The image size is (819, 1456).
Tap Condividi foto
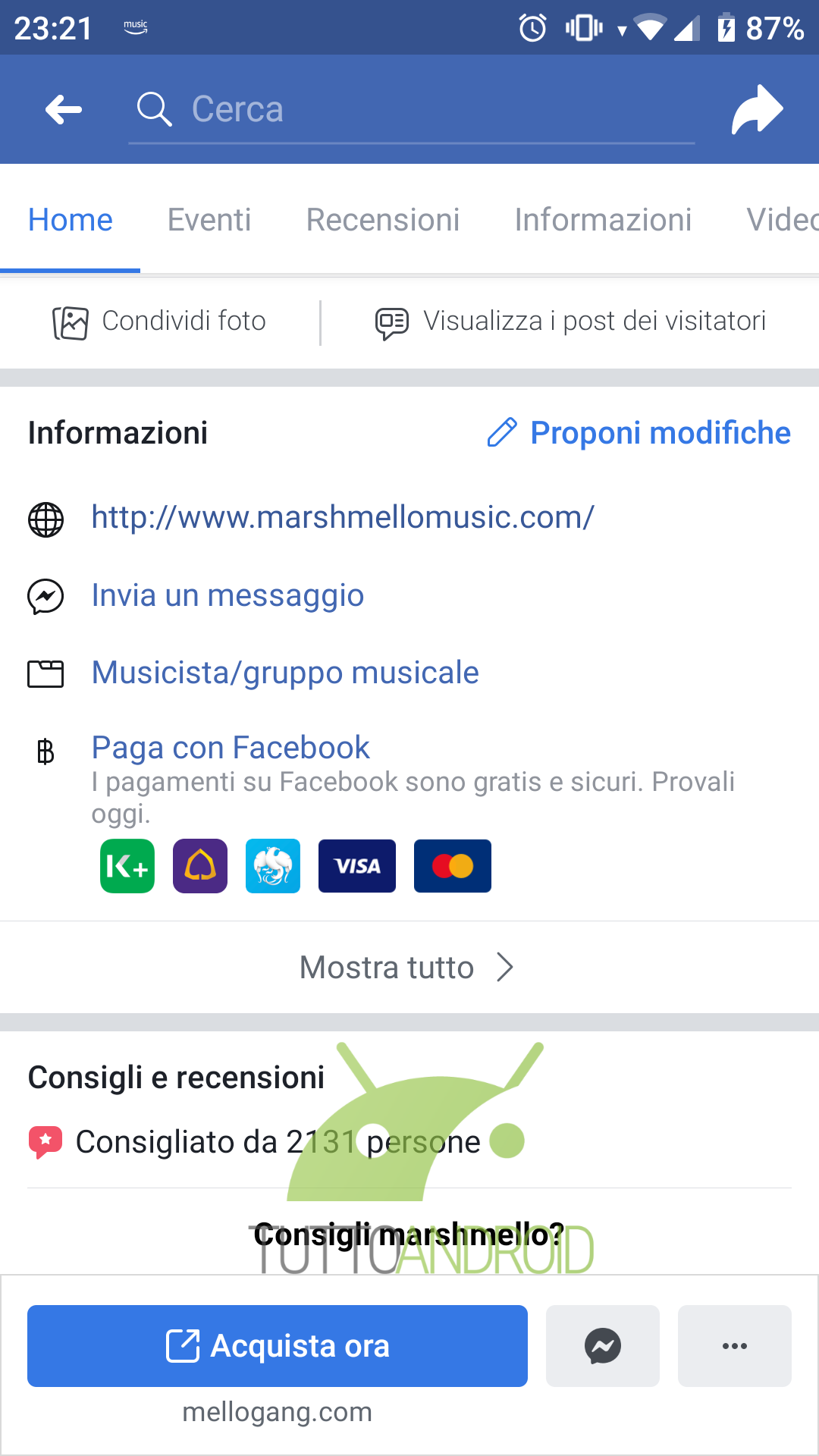point(159,322)
